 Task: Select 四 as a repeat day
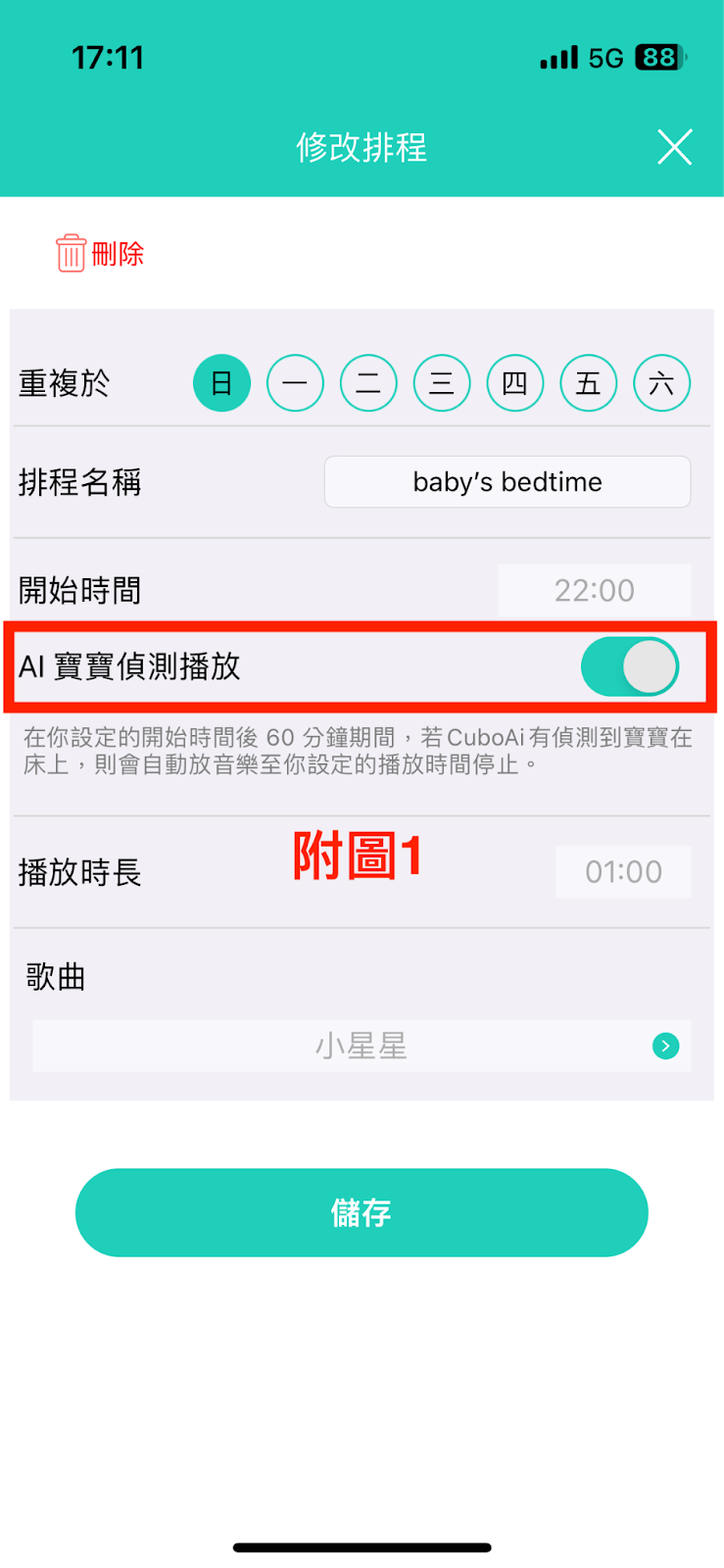515,383
